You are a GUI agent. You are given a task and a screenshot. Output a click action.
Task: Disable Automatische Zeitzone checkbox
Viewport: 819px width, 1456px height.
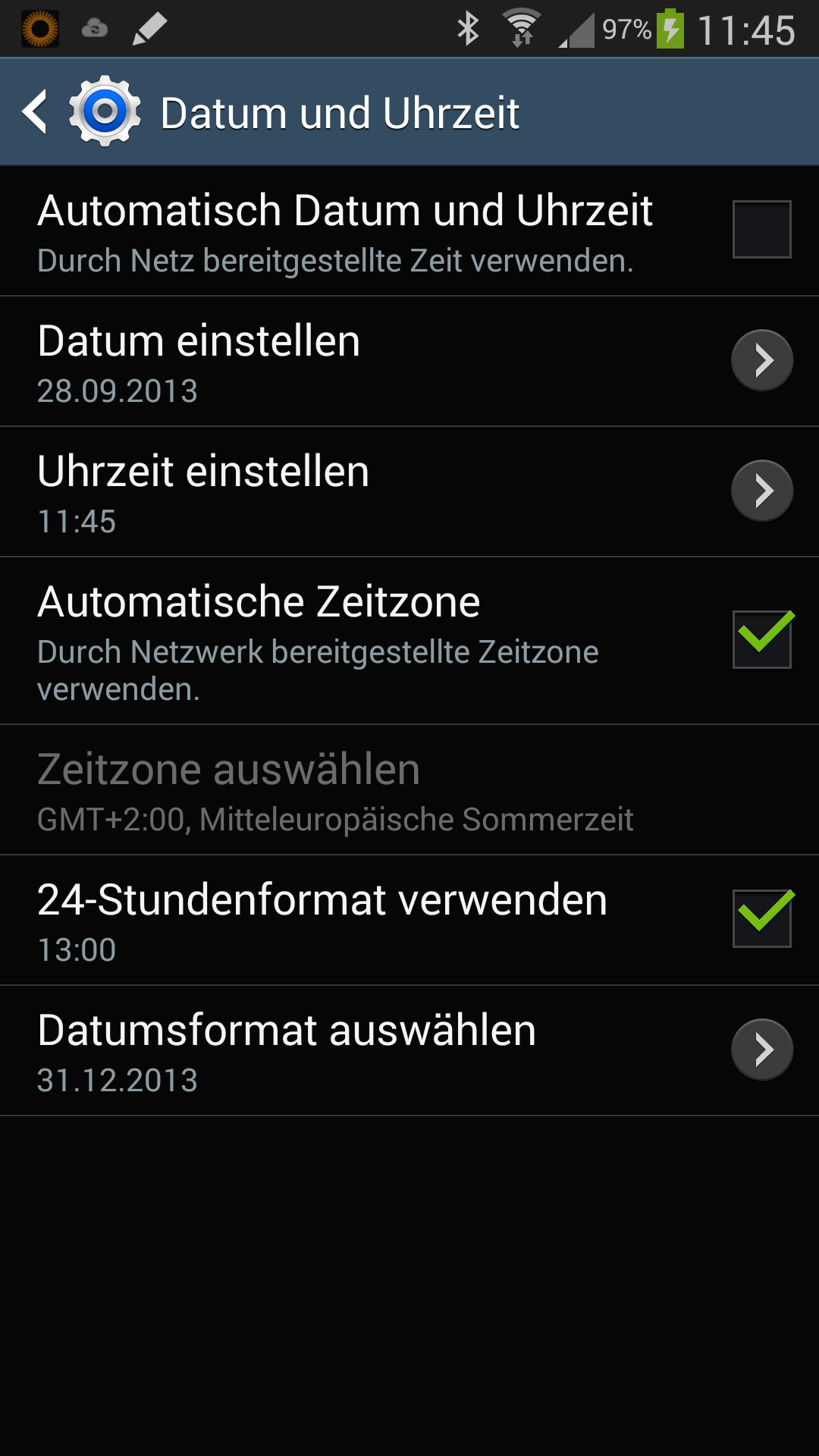pyautogui.click(x=761, y=639)
